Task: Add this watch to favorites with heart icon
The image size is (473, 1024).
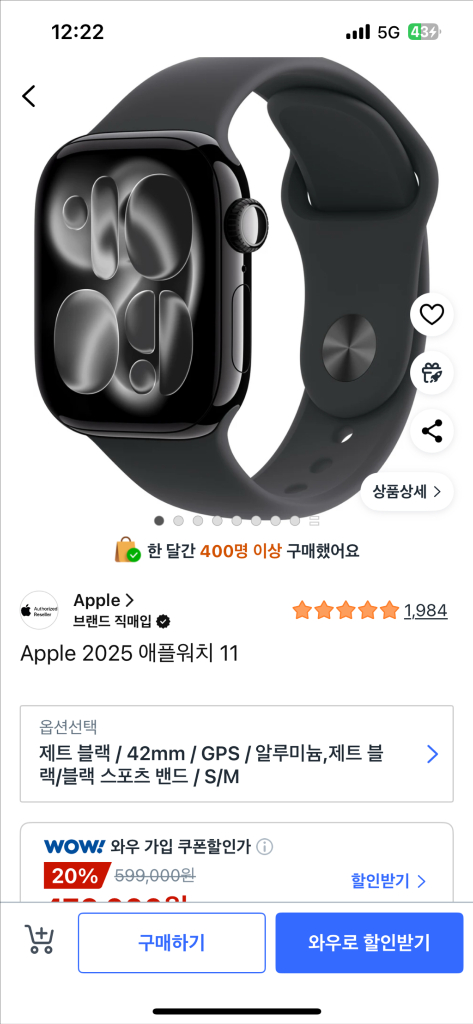Action: point(431,315)
